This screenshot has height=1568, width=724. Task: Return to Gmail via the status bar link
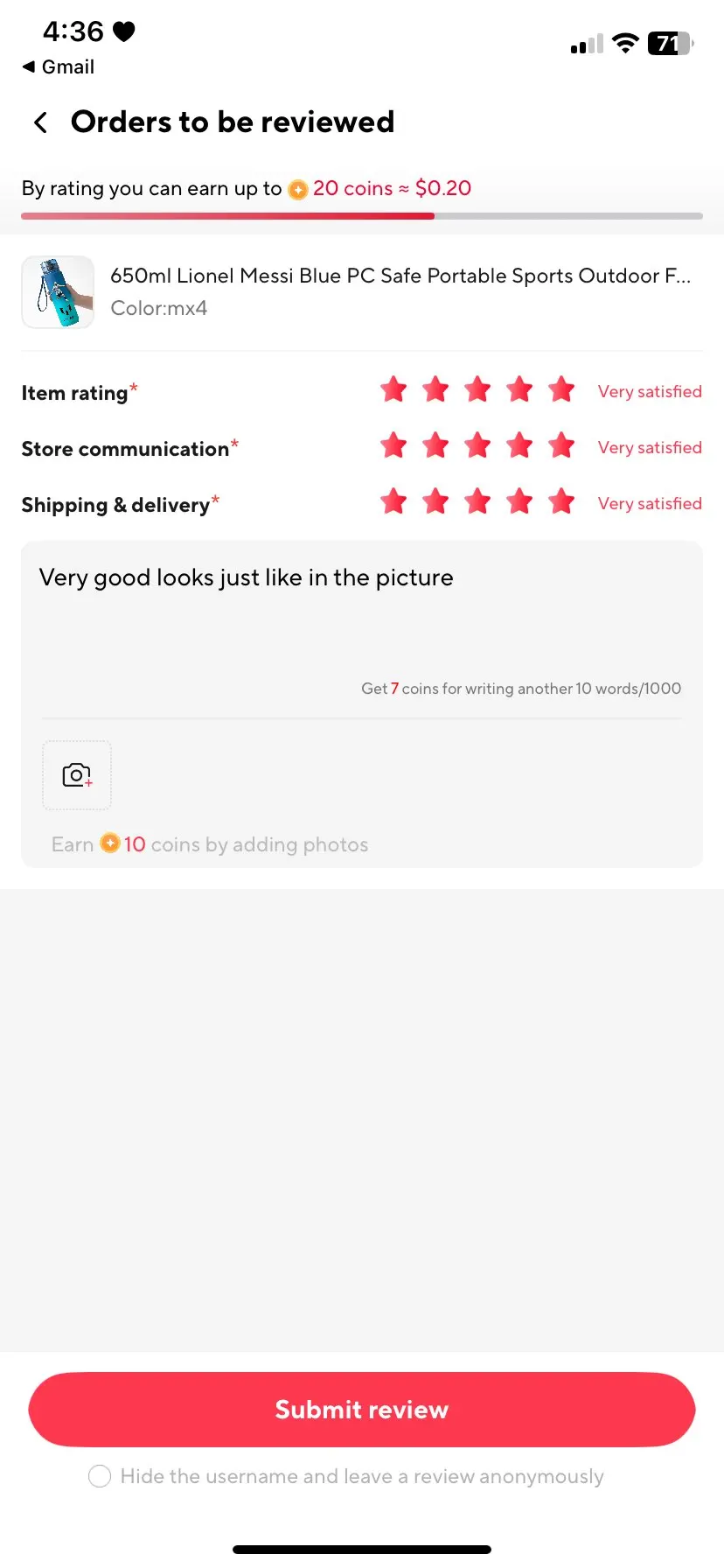coord(58,67)
